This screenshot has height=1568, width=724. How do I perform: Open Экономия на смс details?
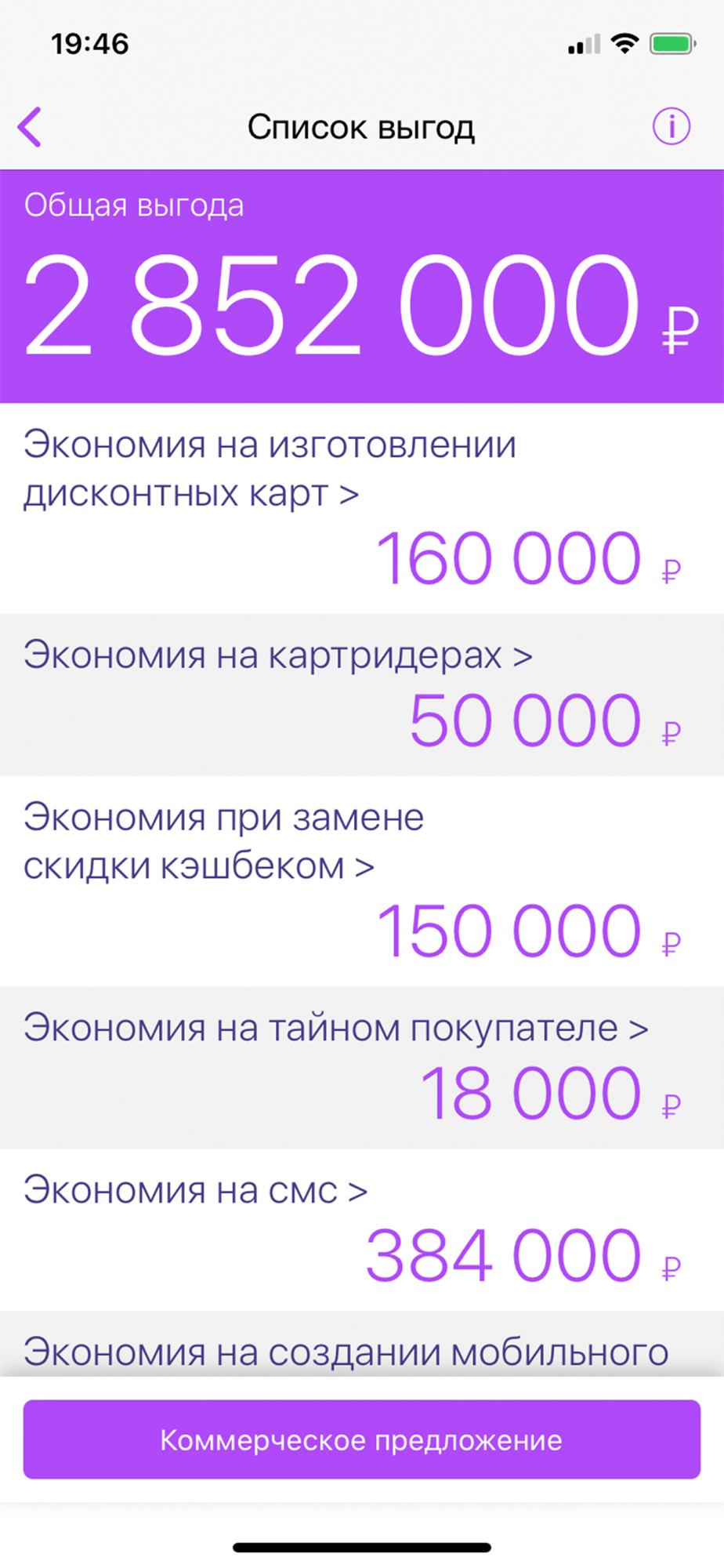click(362, 1230)
